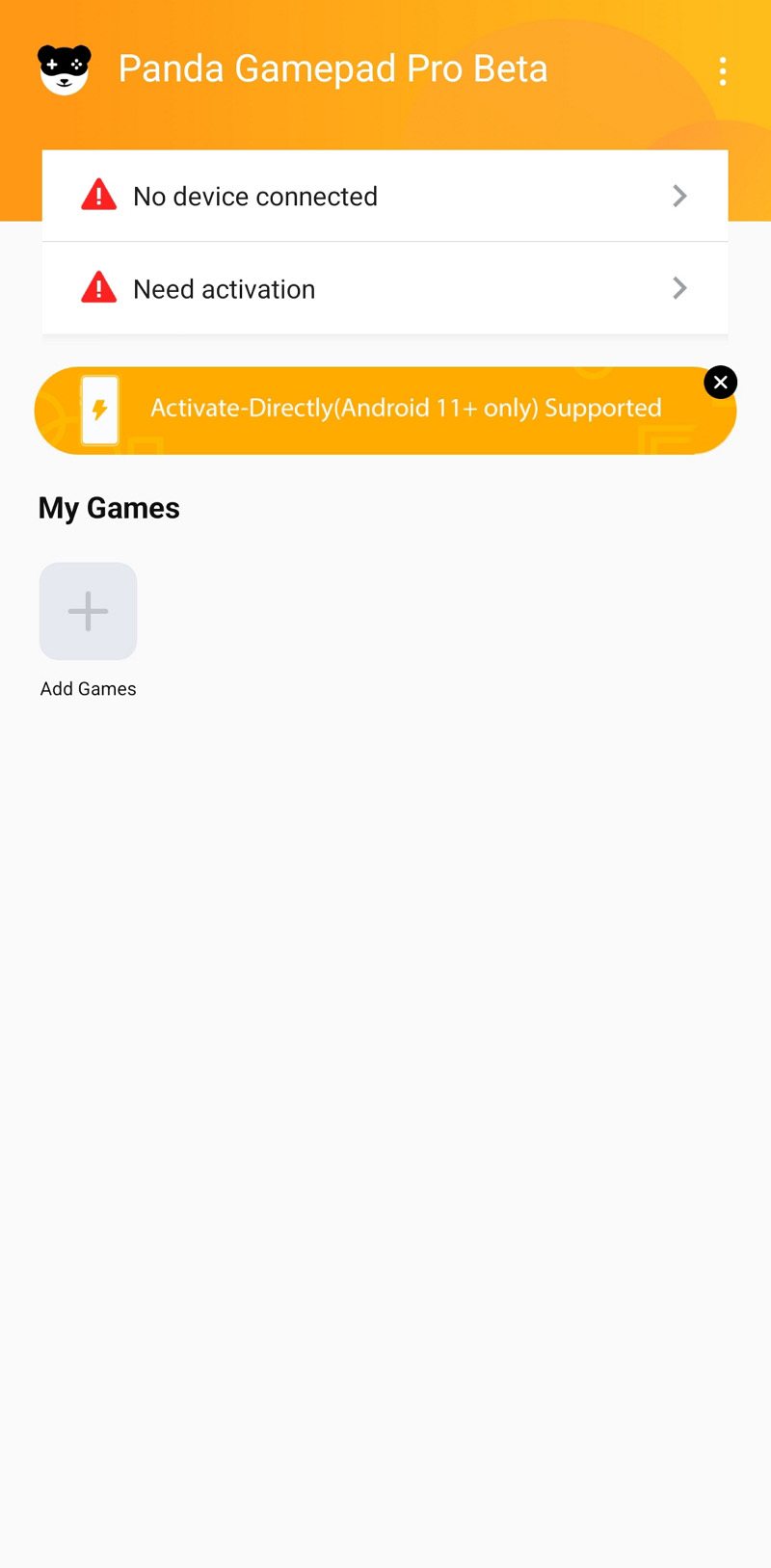Click the warning icon beside No device connected
Image resolution: width=771 pixels, height=1568 pixels.
(98, 195)
